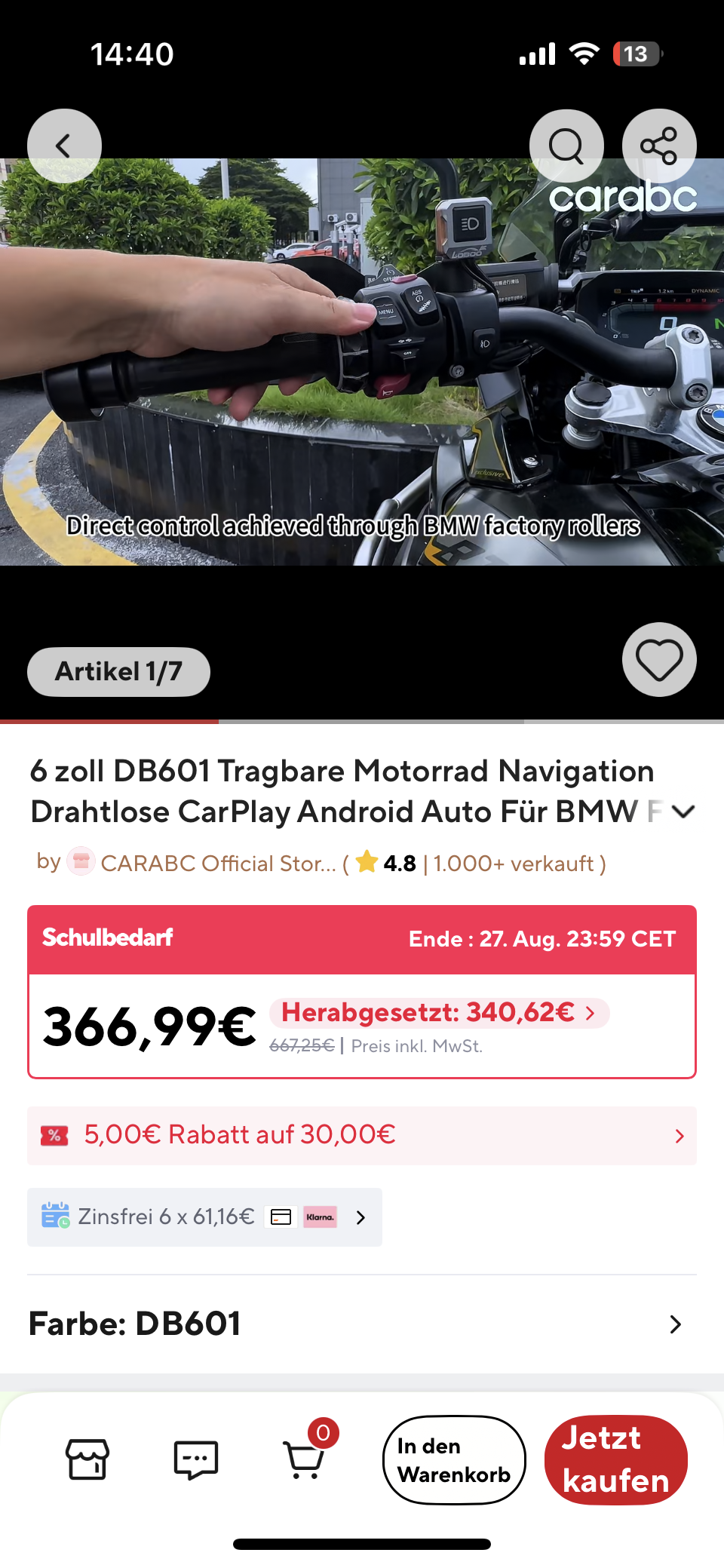The image size is (724, 1568).
Task: Choose Farbe DB601 variant options
Action: 362,1324
